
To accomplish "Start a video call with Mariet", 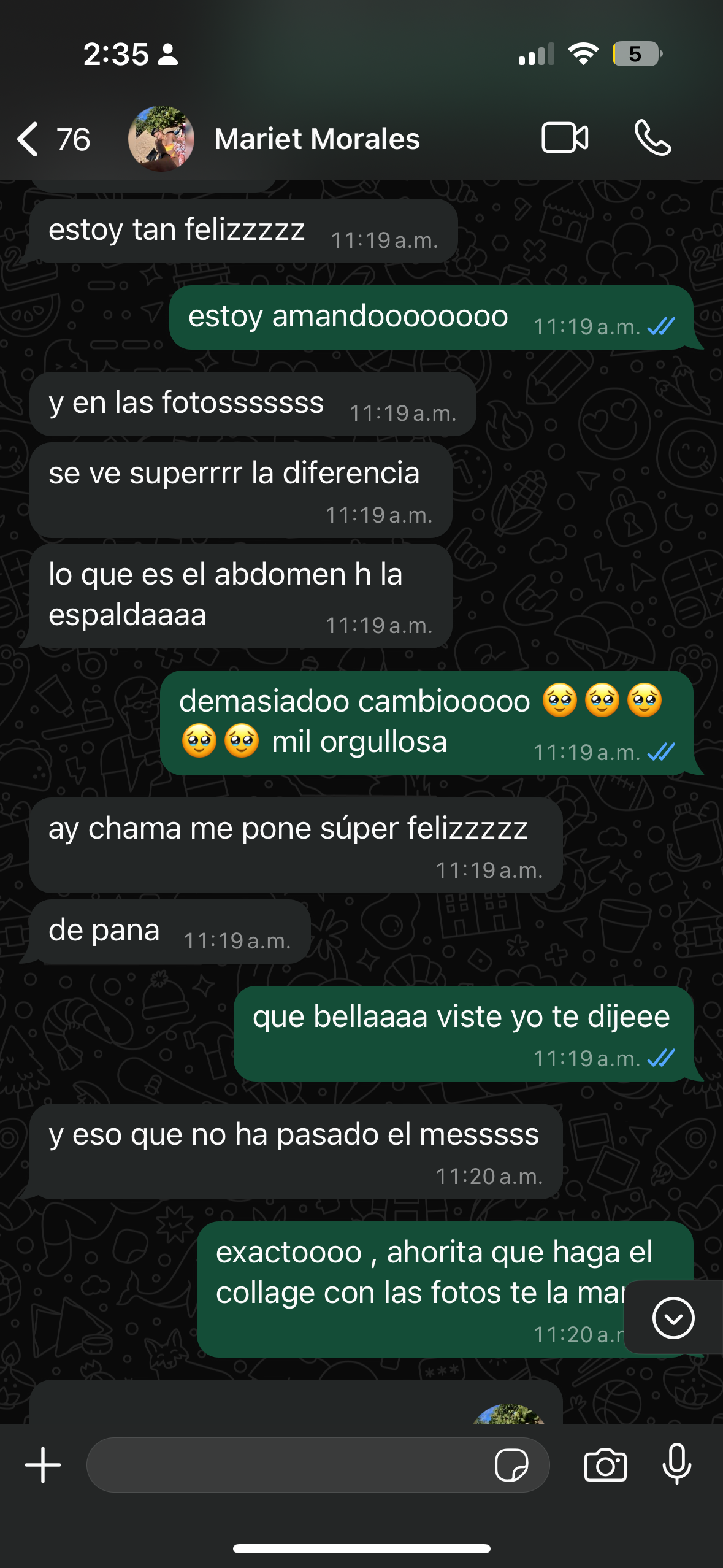I will pos(564,137).
